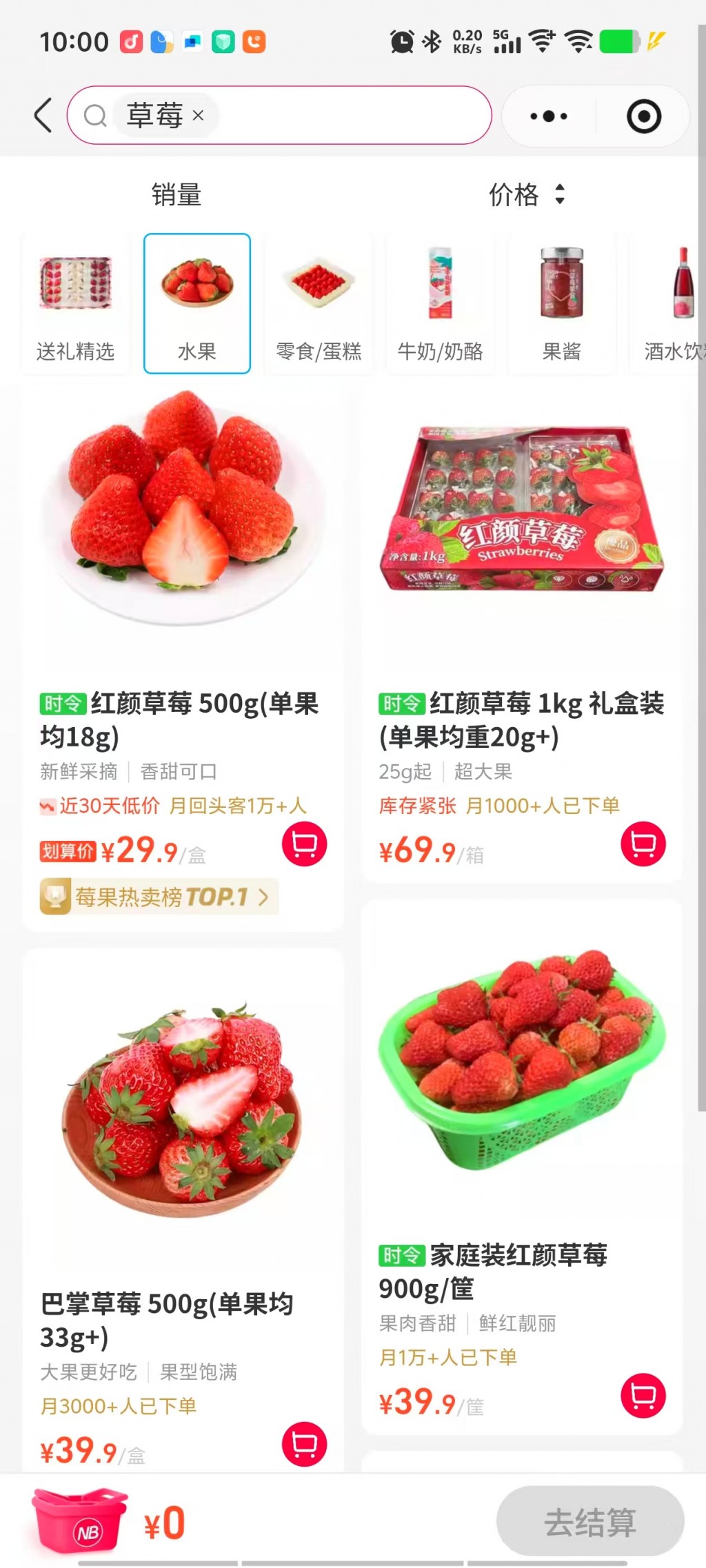Filter by 零食/蛋糕 category
Screen dimensions: 706x1568
tap(319, 304)
